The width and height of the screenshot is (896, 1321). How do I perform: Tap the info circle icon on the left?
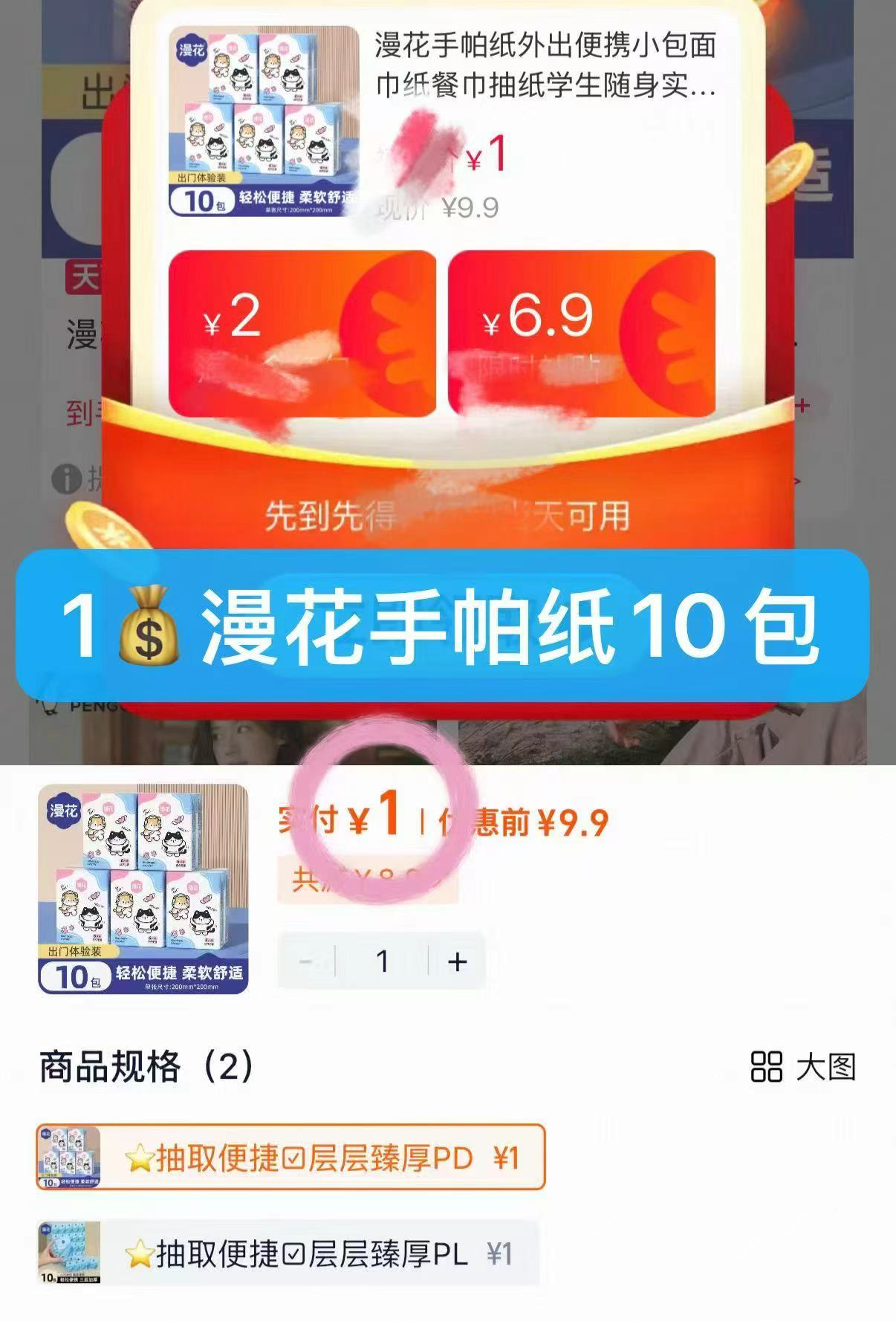coord(65,478)
